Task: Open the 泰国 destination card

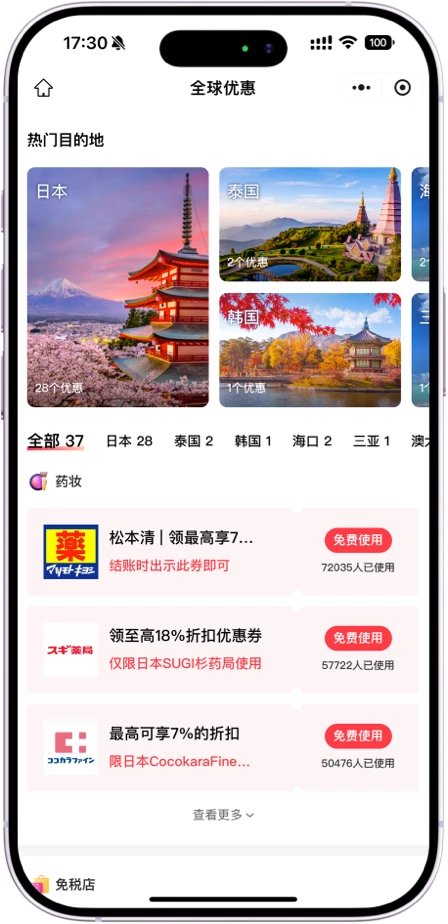Action: (x=310, y=225)
